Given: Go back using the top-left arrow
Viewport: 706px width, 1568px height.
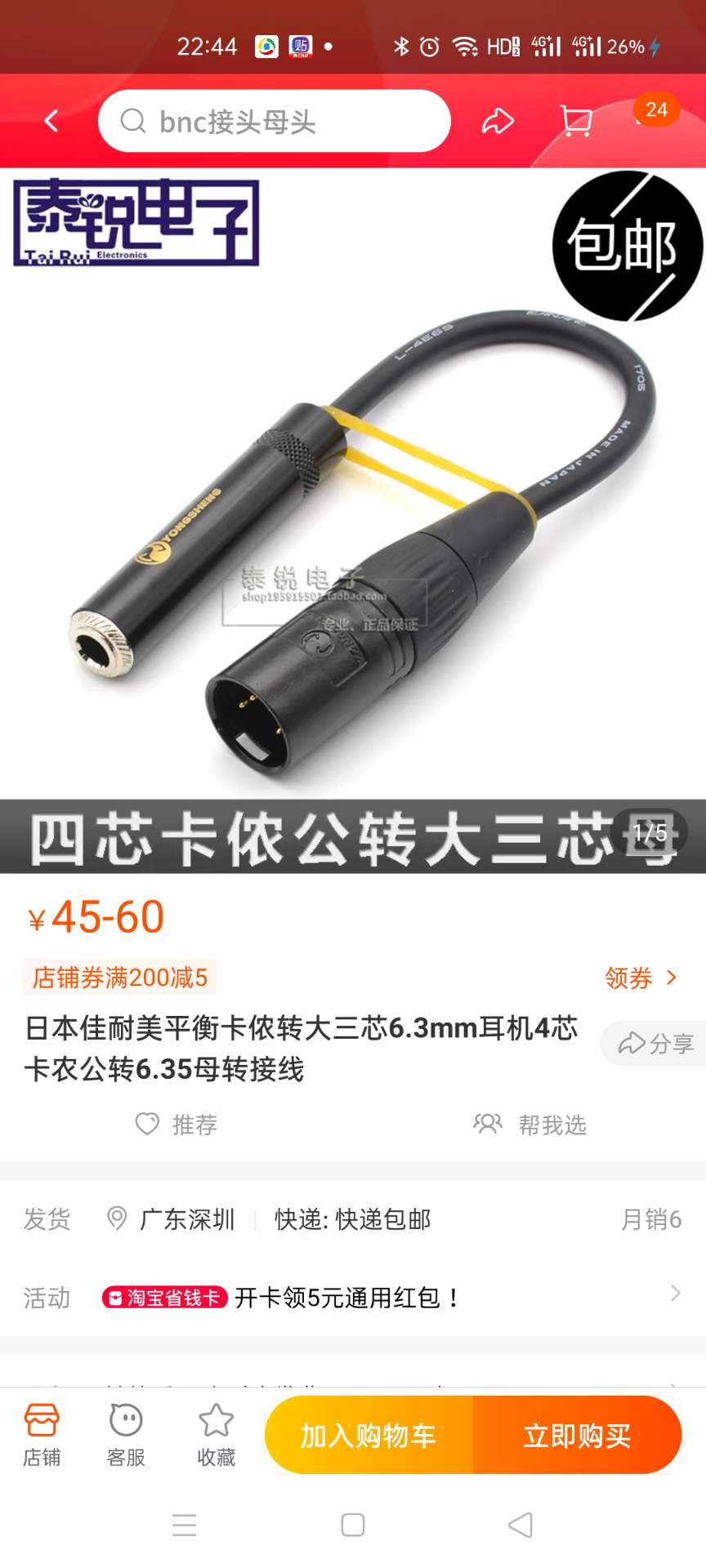Looking at the screenshot, I should pos(51,121).
